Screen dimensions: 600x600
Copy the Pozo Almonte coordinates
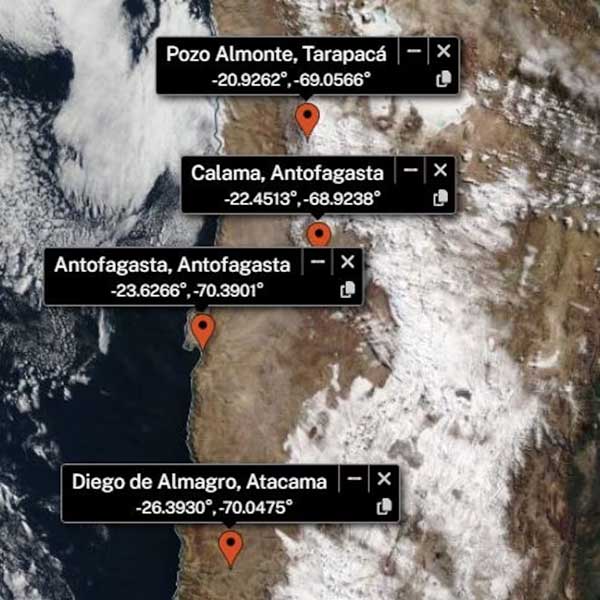pyautogui.click(x=443, y=78)
